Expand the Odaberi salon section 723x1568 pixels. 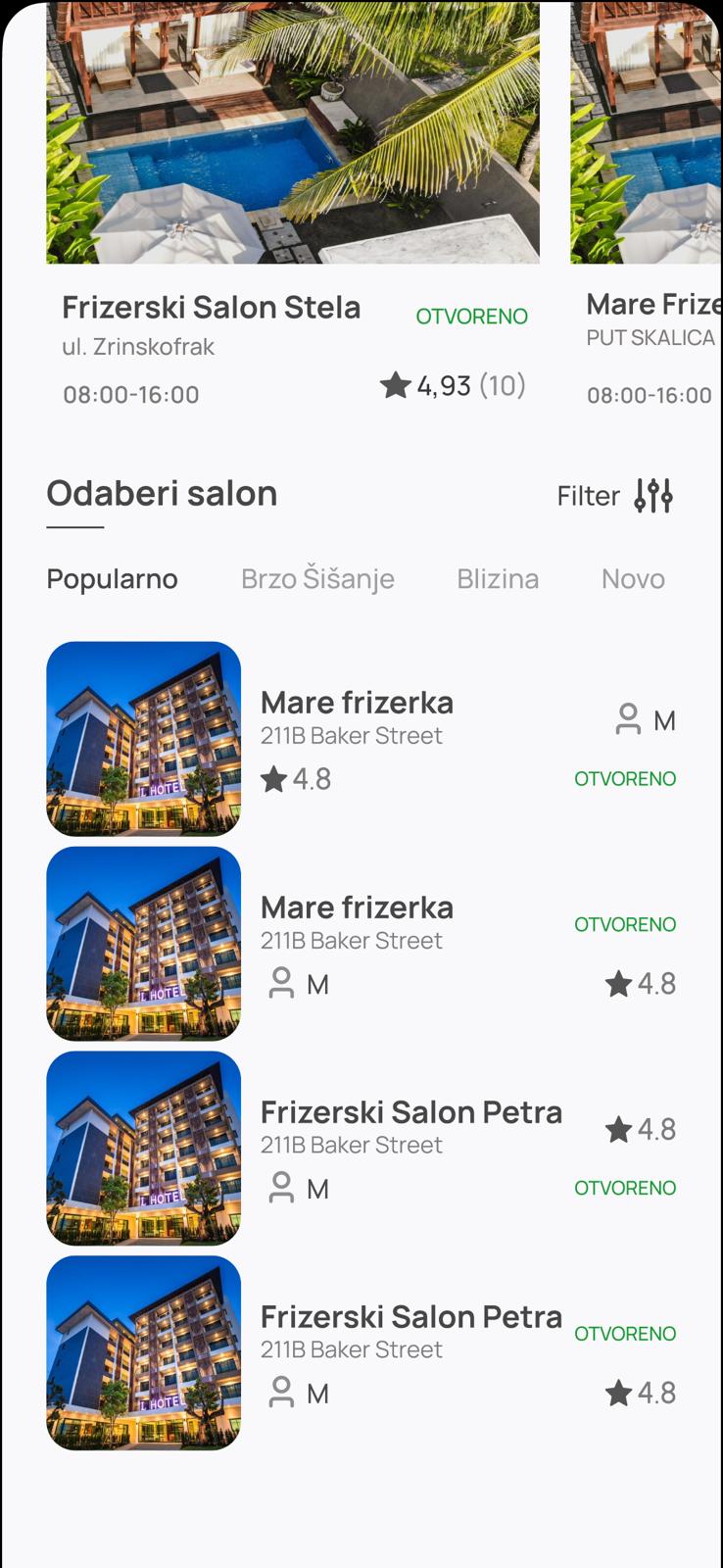(161, 493)
